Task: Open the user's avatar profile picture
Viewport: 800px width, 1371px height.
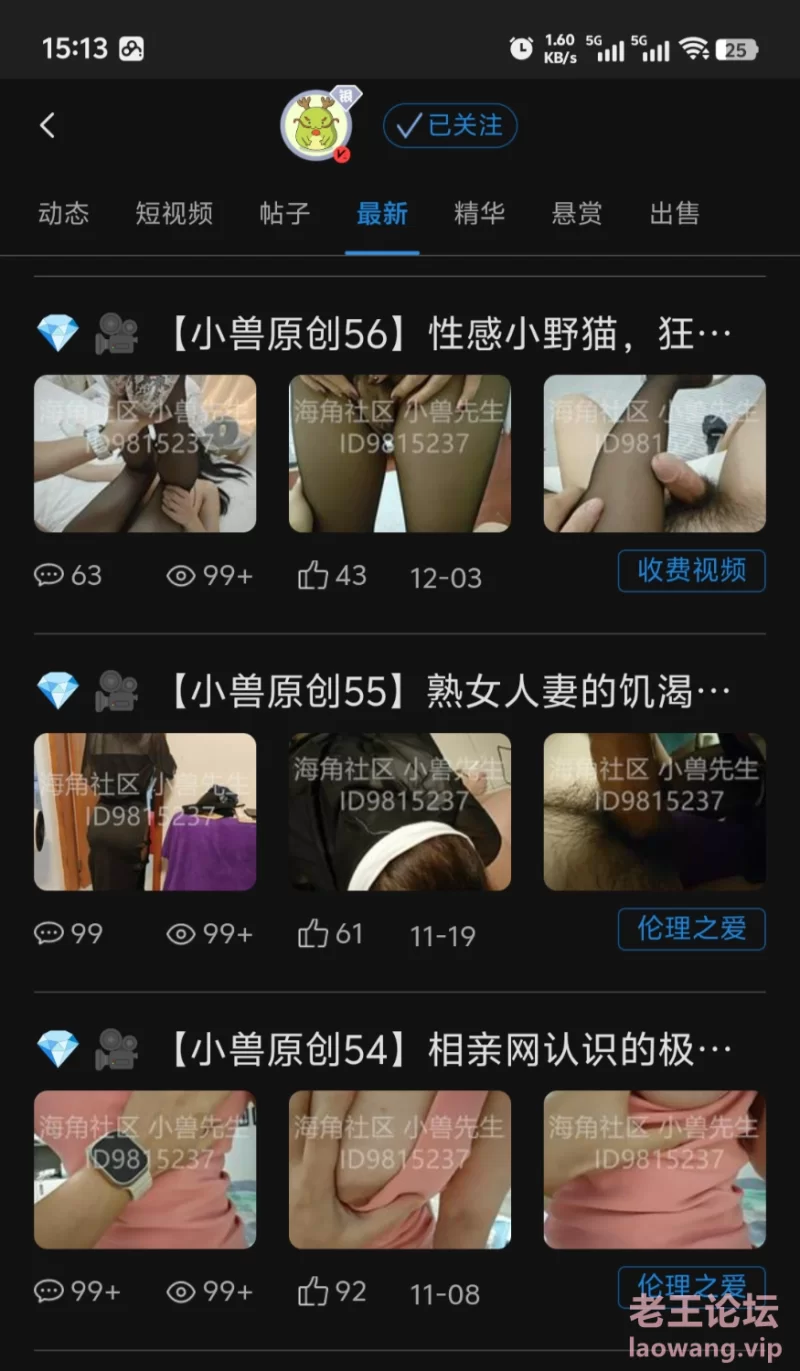Action: [x=316, y=126]
